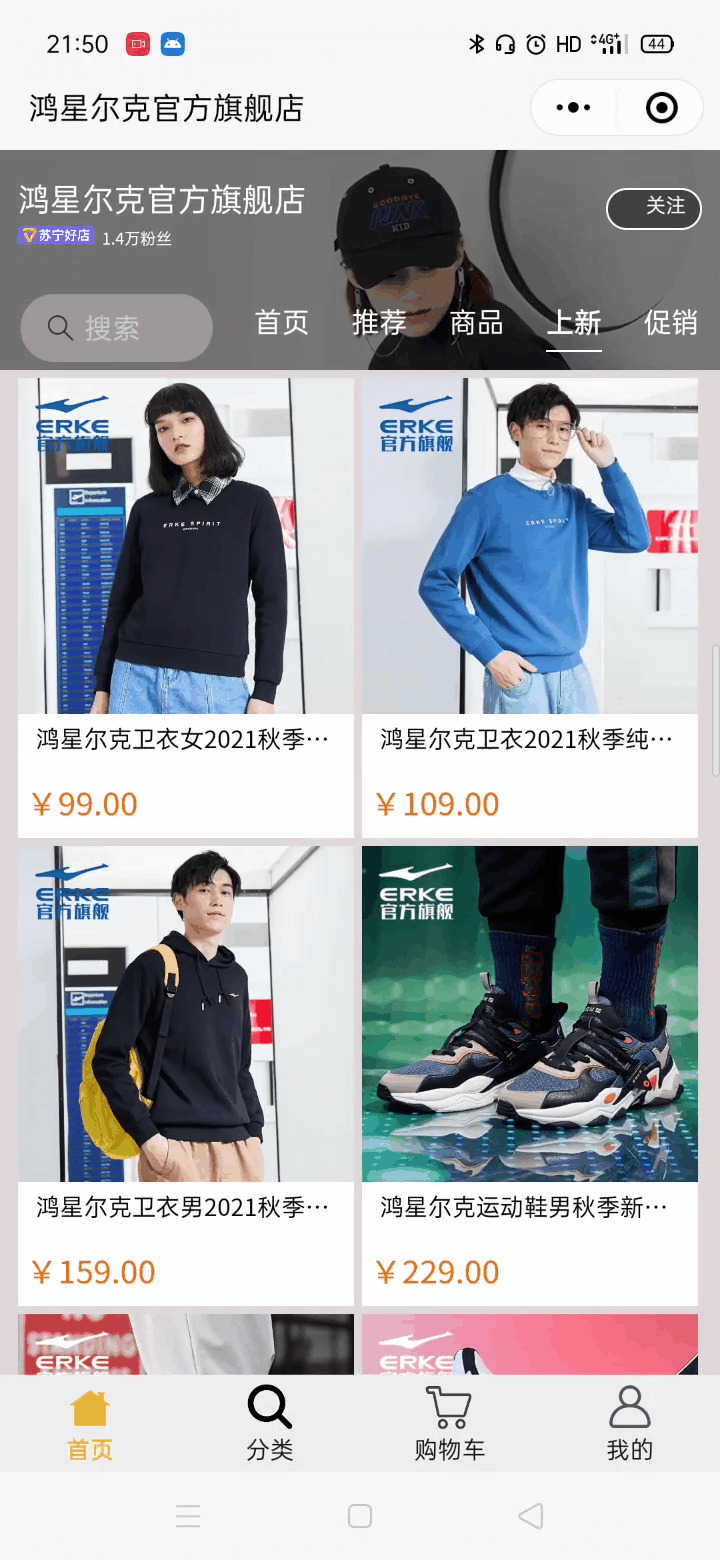Open the mini program more options menu

pyautogui.click(x=573, y=108)
